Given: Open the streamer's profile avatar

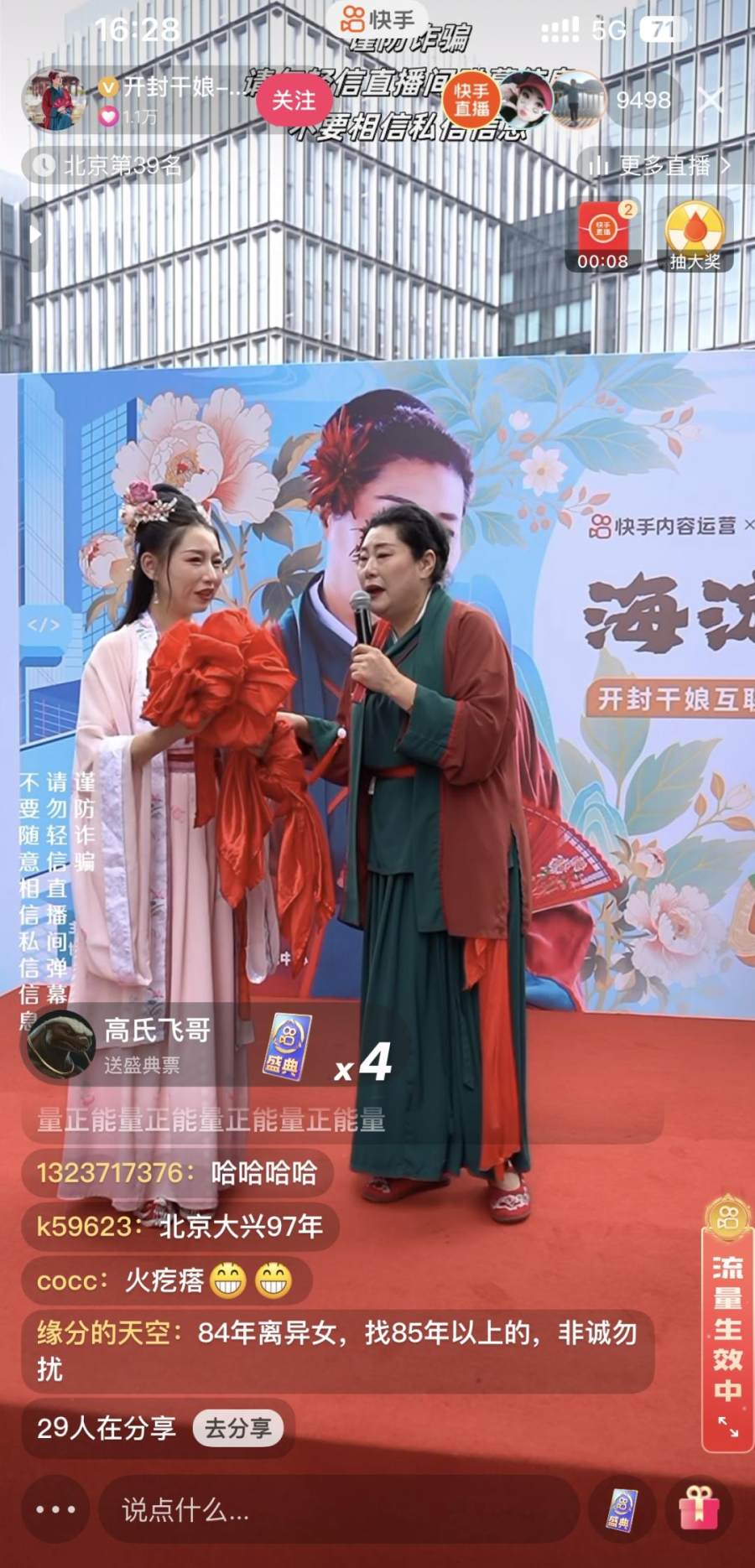Looking at the screenshot, I should (x=57, y=100).
